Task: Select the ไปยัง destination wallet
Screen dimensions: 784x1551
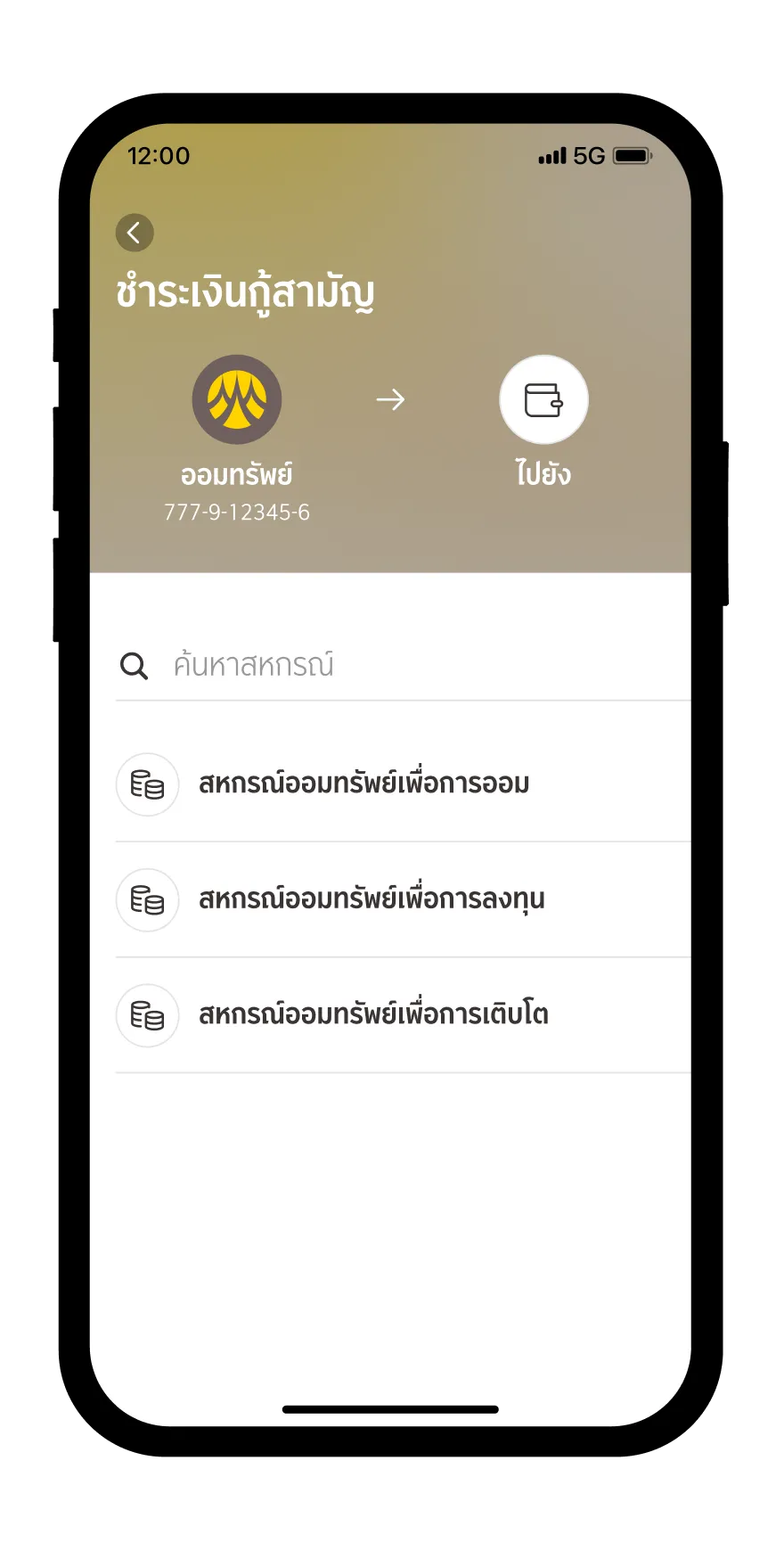Action: pos(543,400)
